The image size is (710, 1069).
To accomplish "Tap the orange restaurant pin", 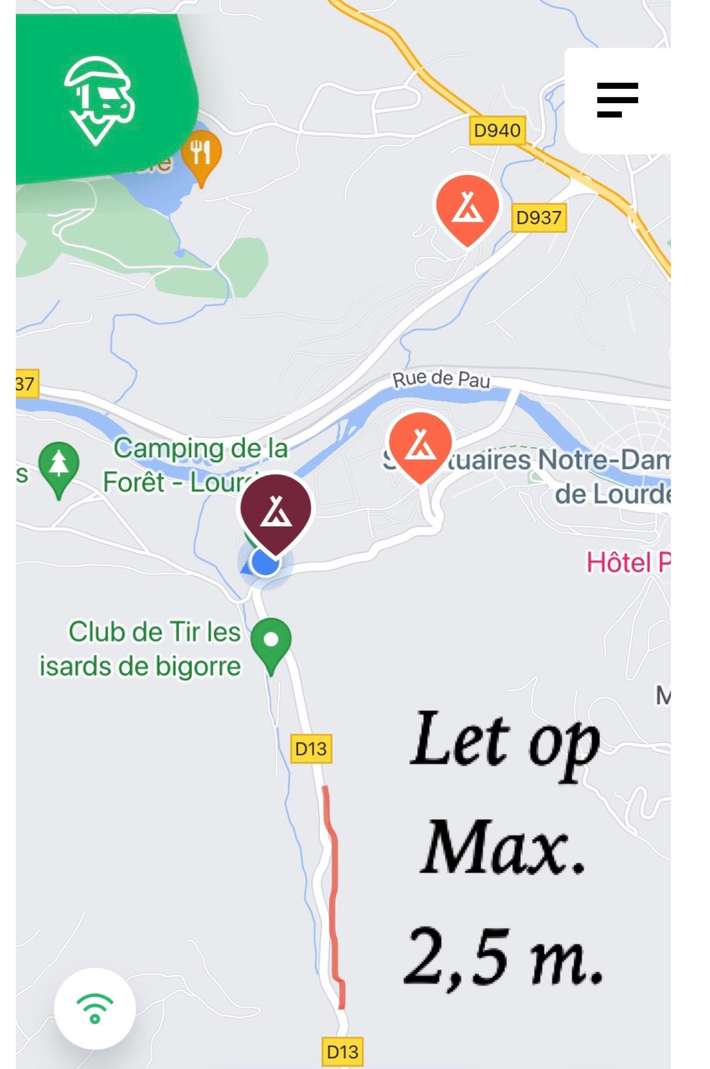I will [201, 155].
